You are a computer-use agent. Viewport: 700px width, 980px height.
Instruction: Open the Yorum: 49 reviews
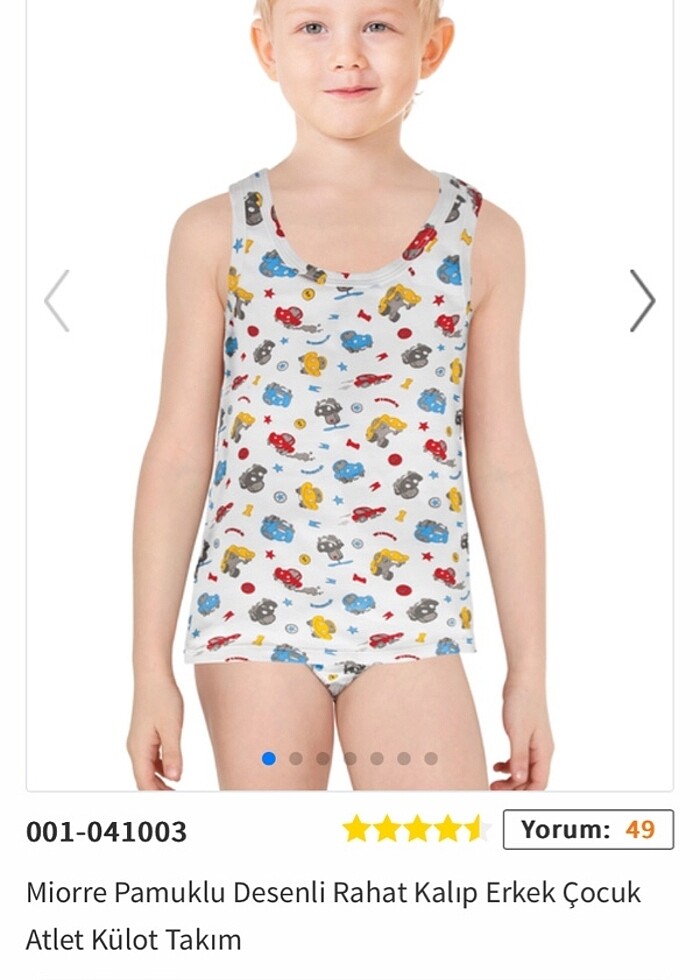pos(588,829)
